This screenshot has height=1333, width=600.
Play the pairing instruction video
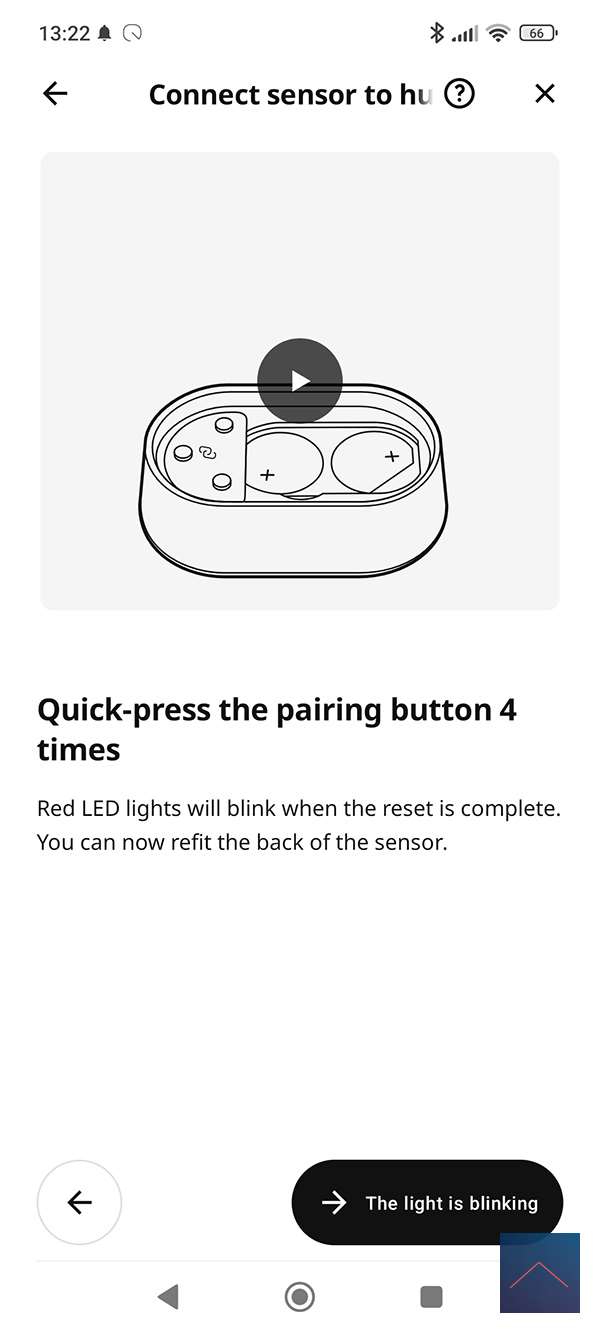(300, 381)
